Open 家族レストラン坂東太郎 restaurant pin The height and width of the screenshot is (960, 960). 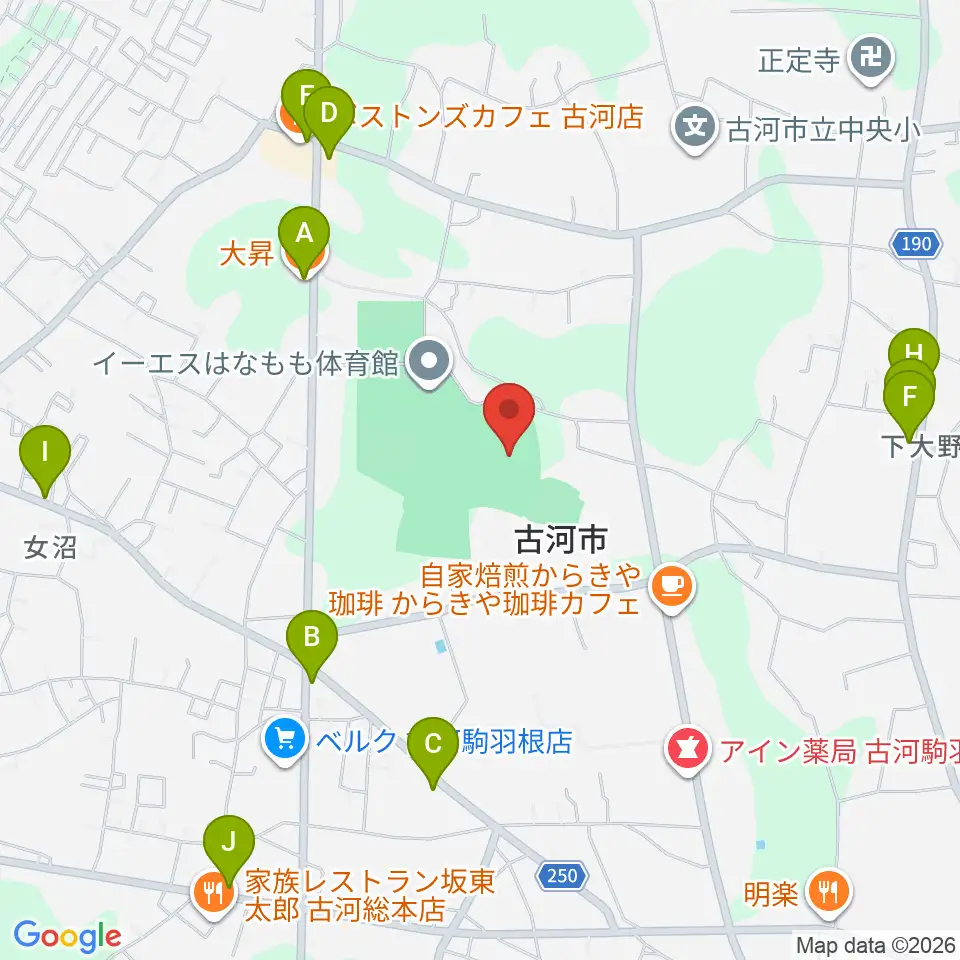click(213, 894)
